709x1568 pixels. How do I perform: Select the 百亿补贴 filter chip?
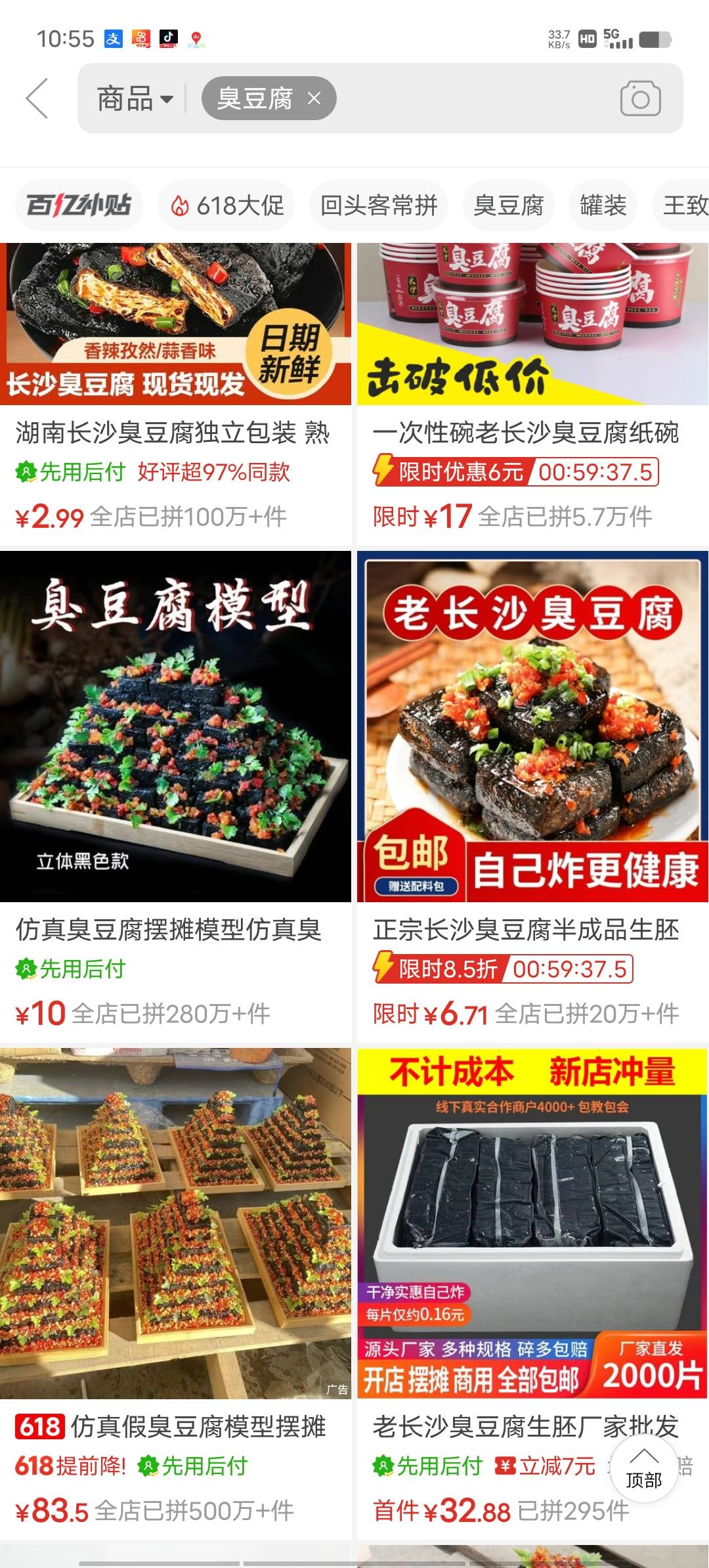[79, 206]
